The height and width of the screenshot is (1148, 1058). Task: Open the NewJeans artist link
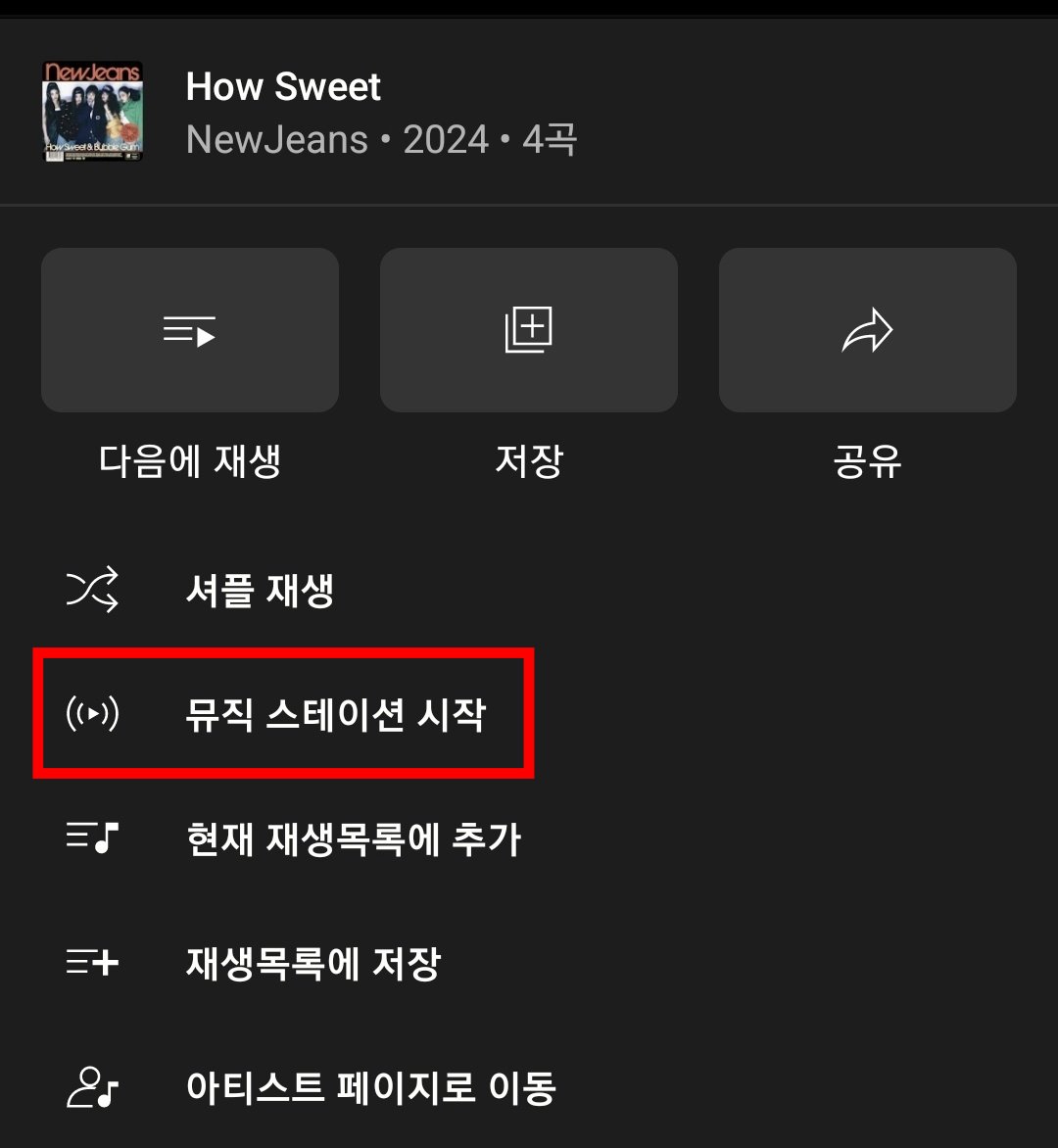pyautogui.click(x=275, y=139)
